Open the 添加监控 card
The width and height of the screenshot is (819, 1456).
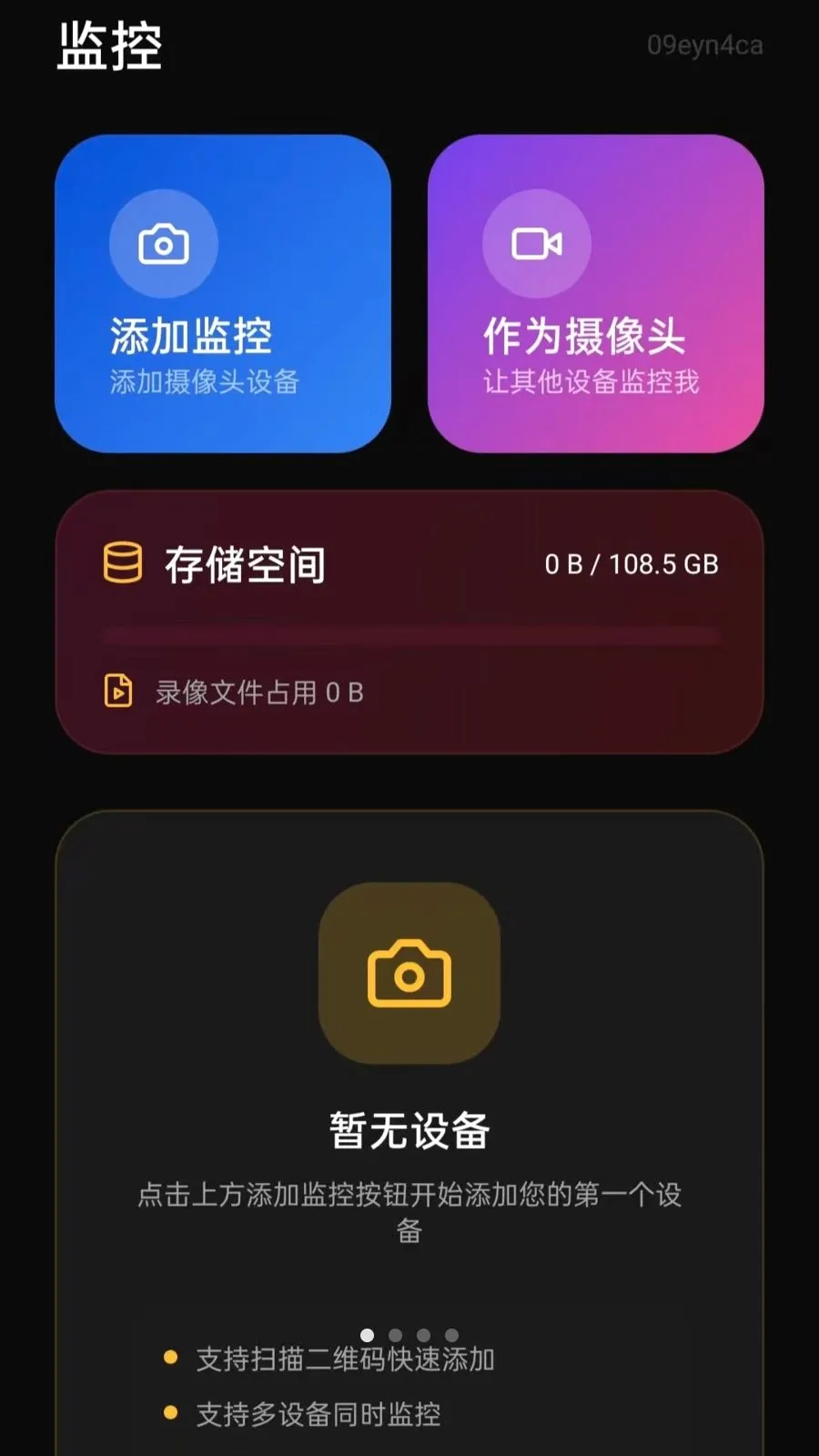click(223, 294)
